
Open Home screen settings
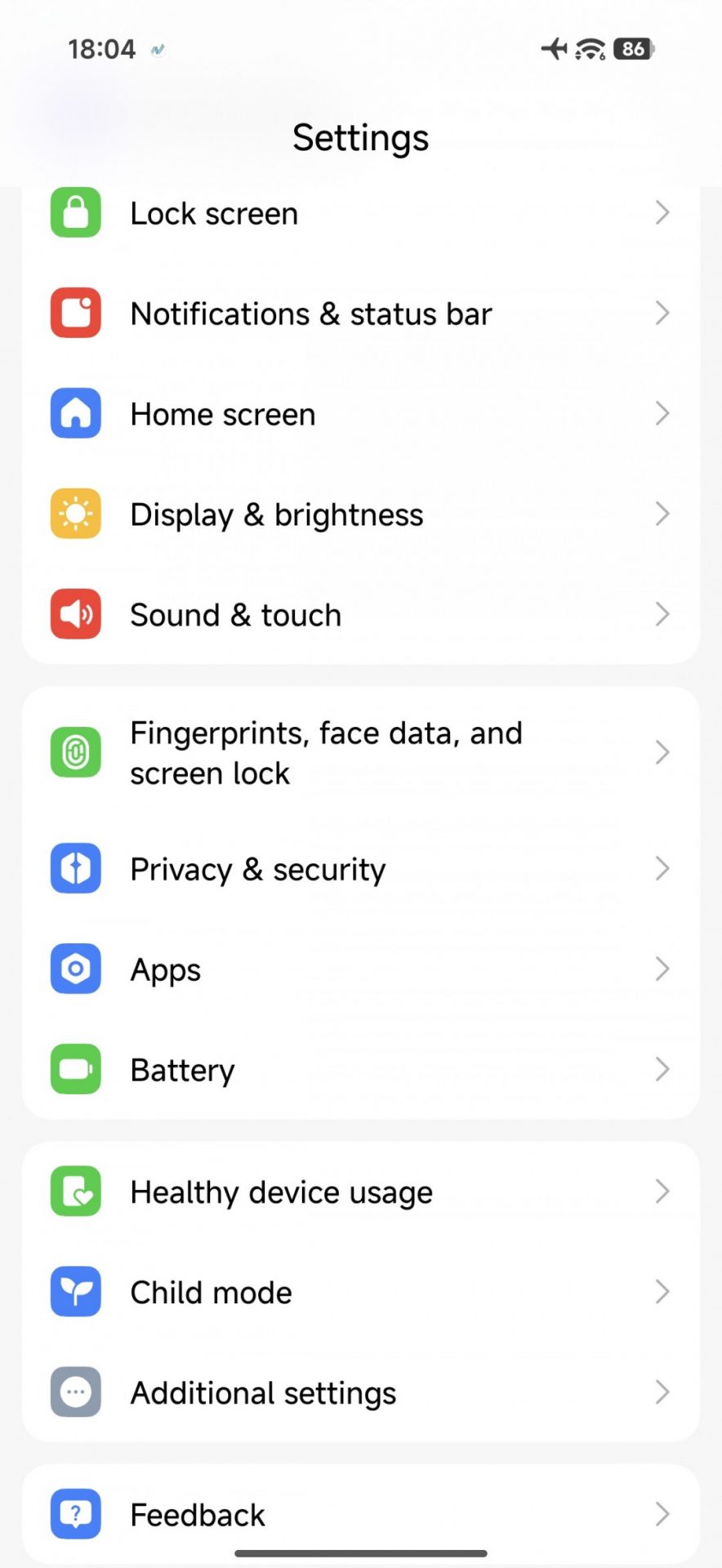pyautogui.click(x=359, y=415)
